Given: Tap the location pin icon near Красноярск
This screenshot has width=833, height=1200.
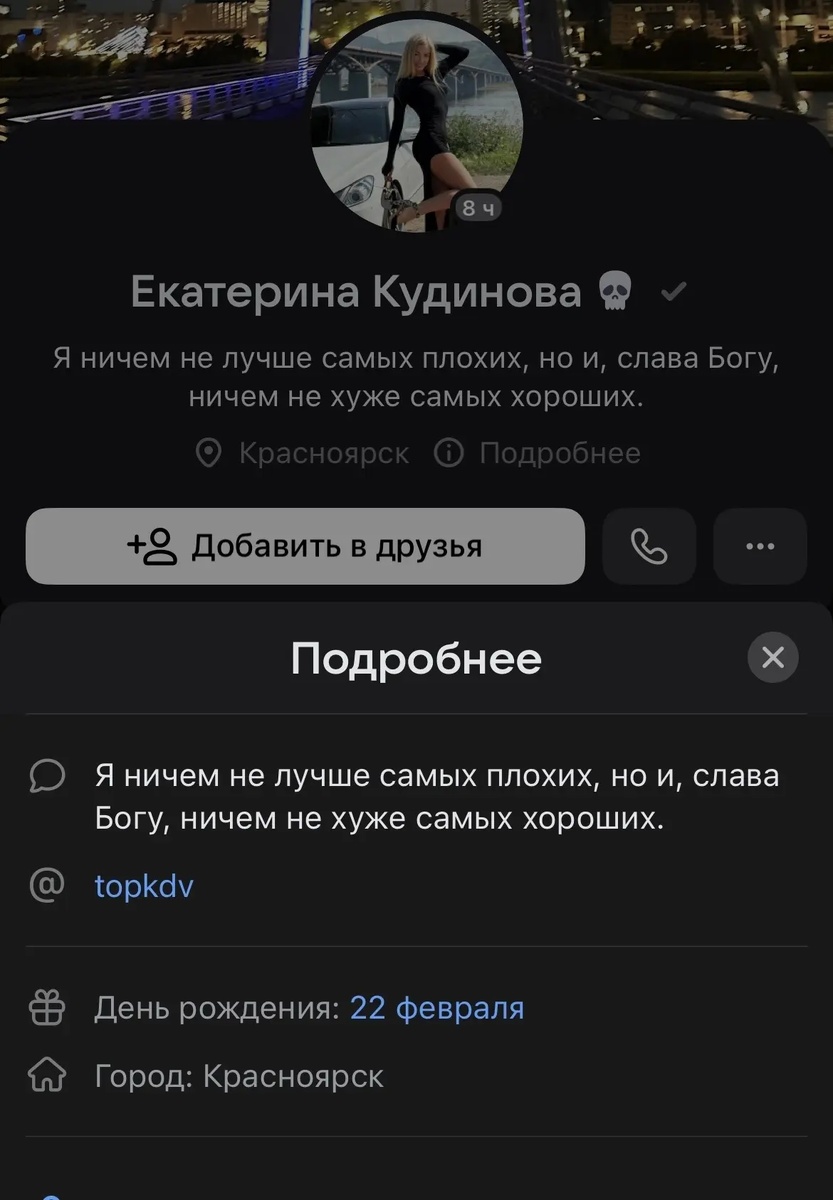Looking at the screenshot, I should pyautogui.click(x=208, y=453).
